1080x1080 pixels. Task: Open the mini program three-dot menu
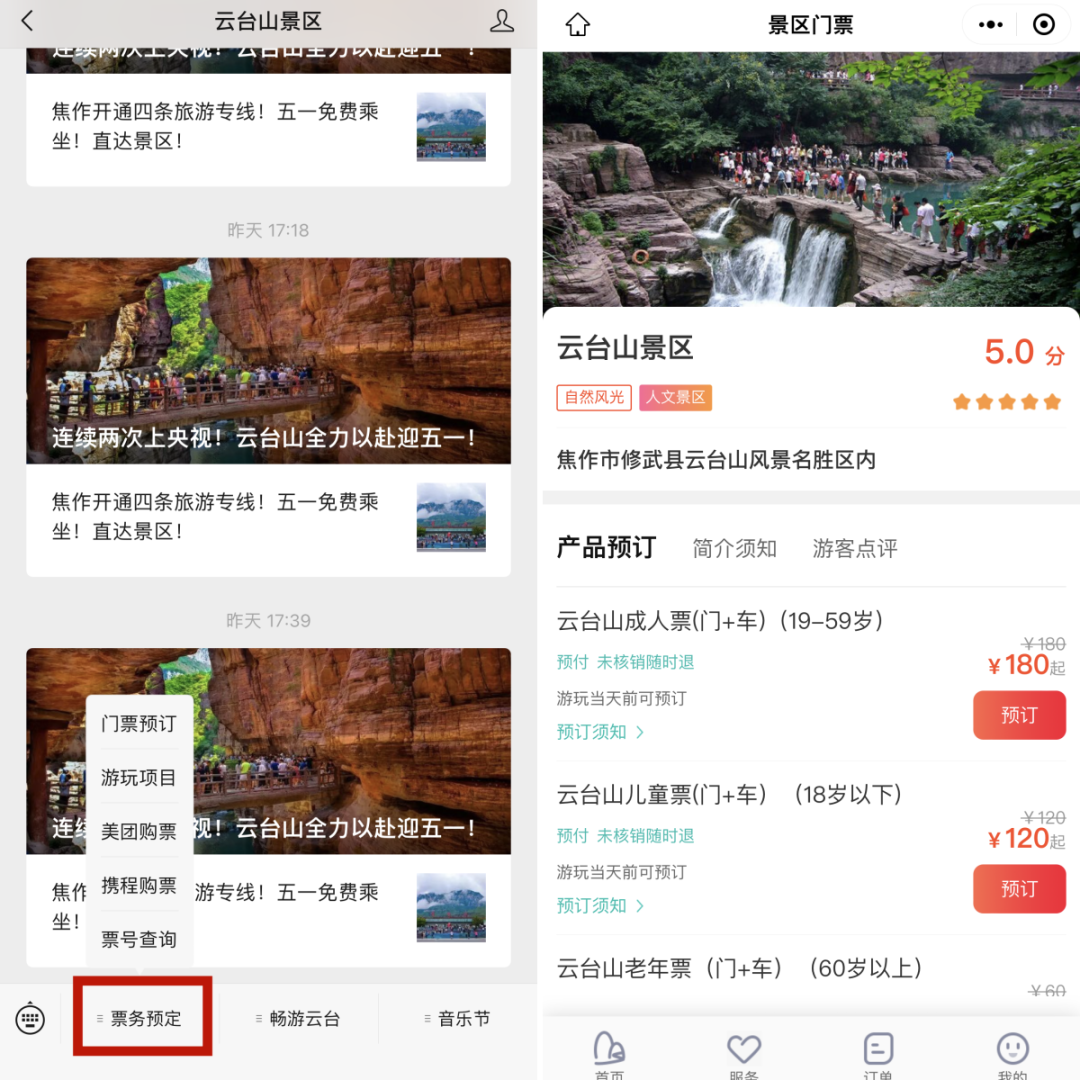990,25
